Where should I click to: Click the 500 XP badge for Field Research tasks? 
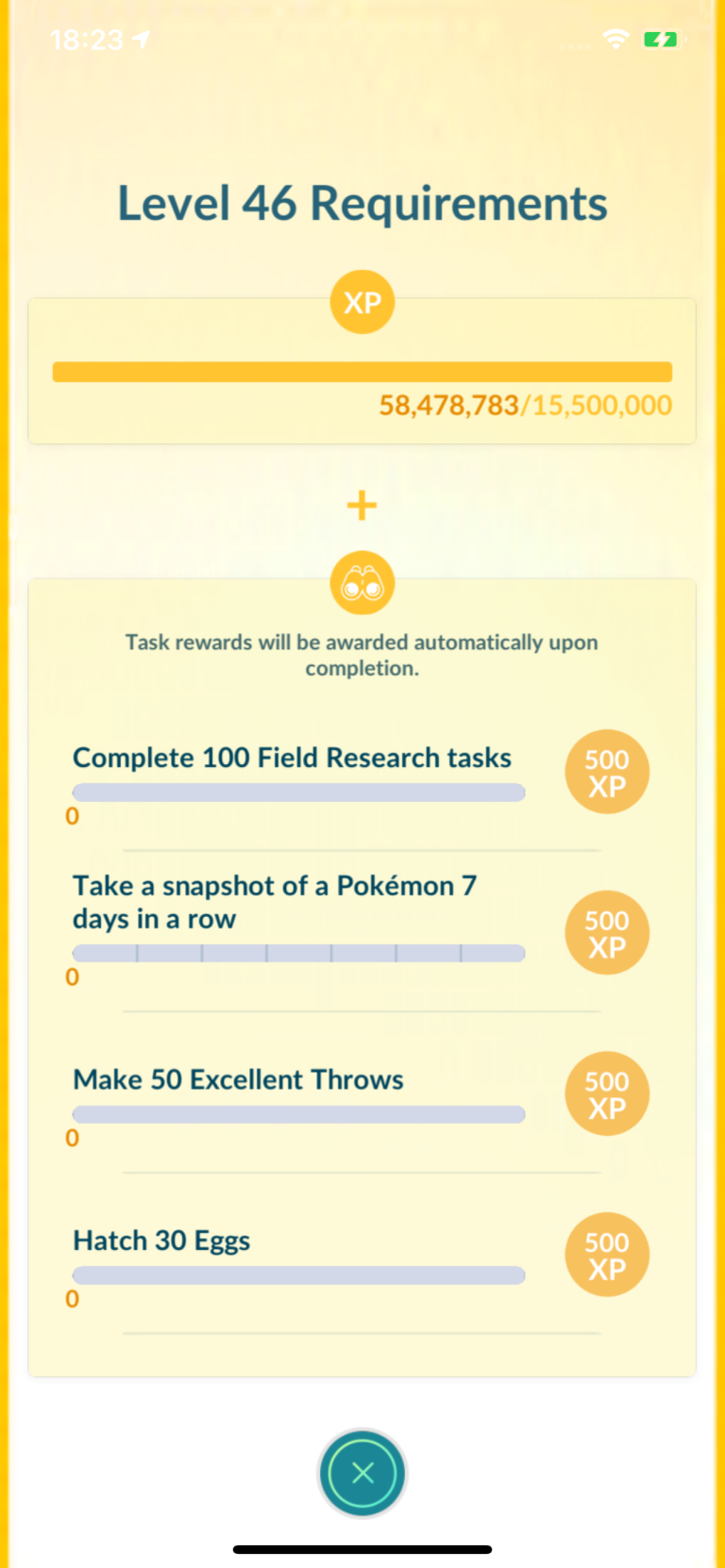pos(607,771)
